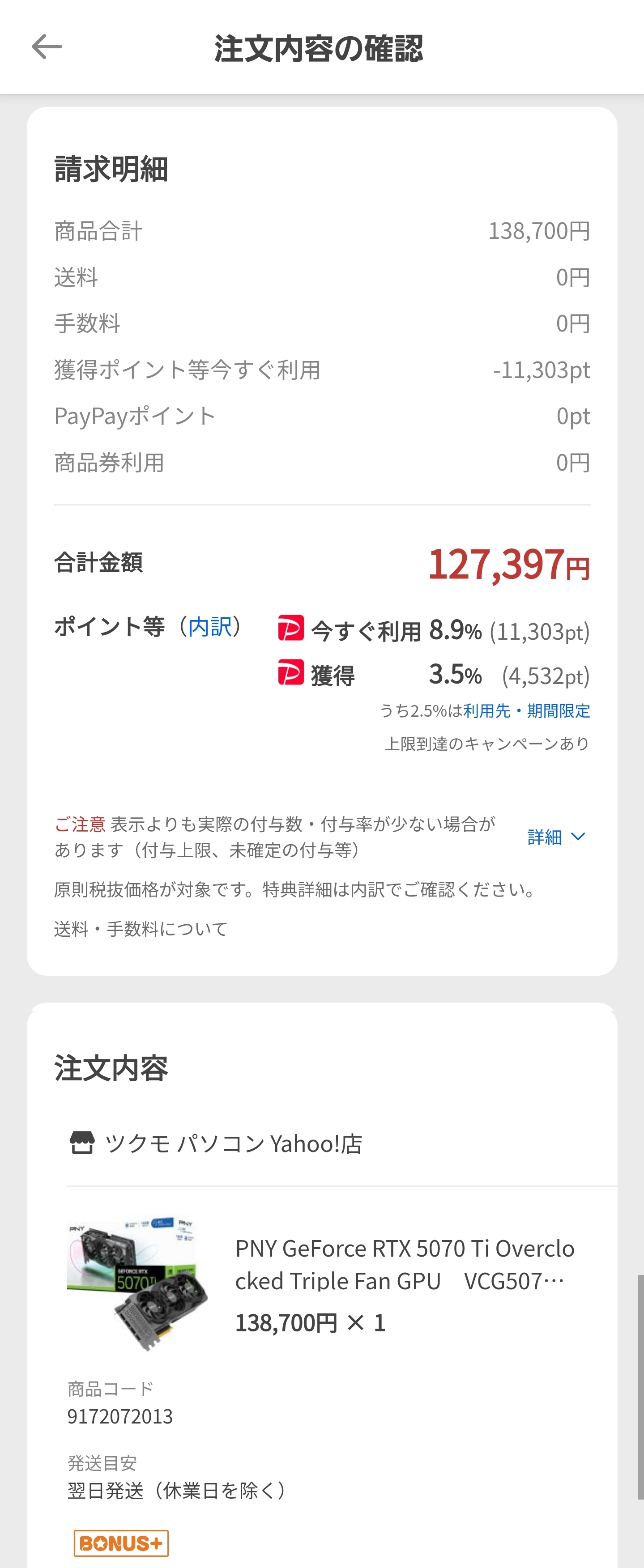Go back from order confirmation
This screenshot has width=644, height=1568.
click(x=47, y=47)
